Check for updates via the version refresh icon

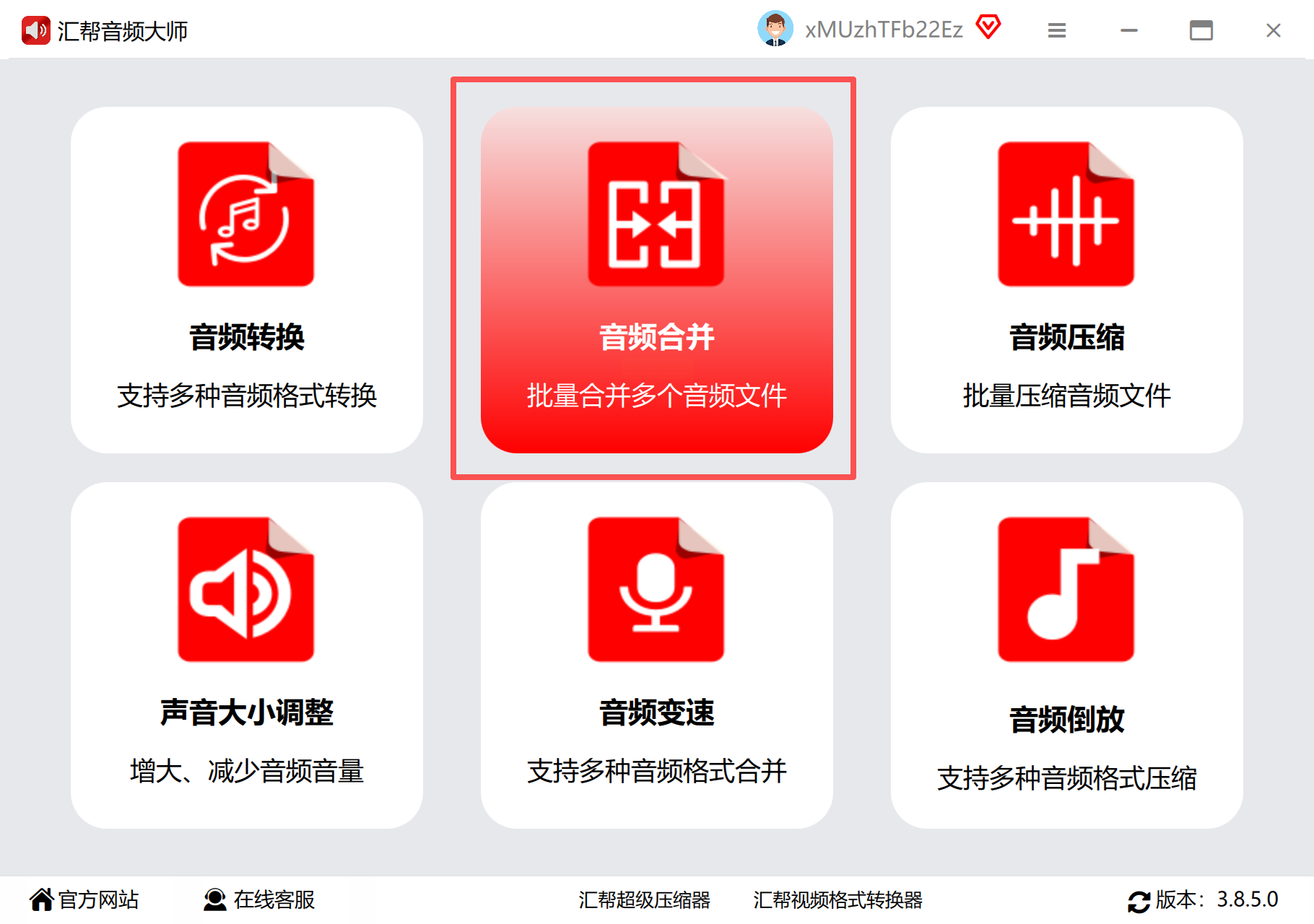[x=1139, y=901]
